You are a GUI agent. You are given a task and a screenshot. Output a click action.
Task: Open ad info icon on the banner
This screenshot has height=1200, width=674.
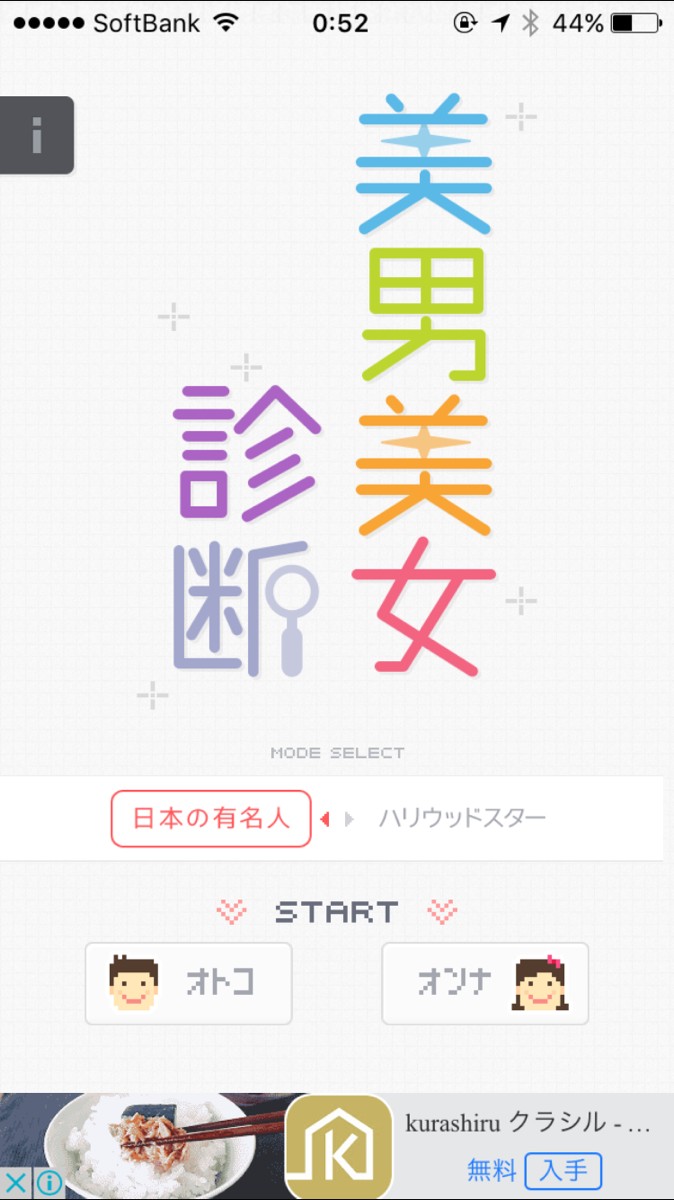[x=48, y=1184]
